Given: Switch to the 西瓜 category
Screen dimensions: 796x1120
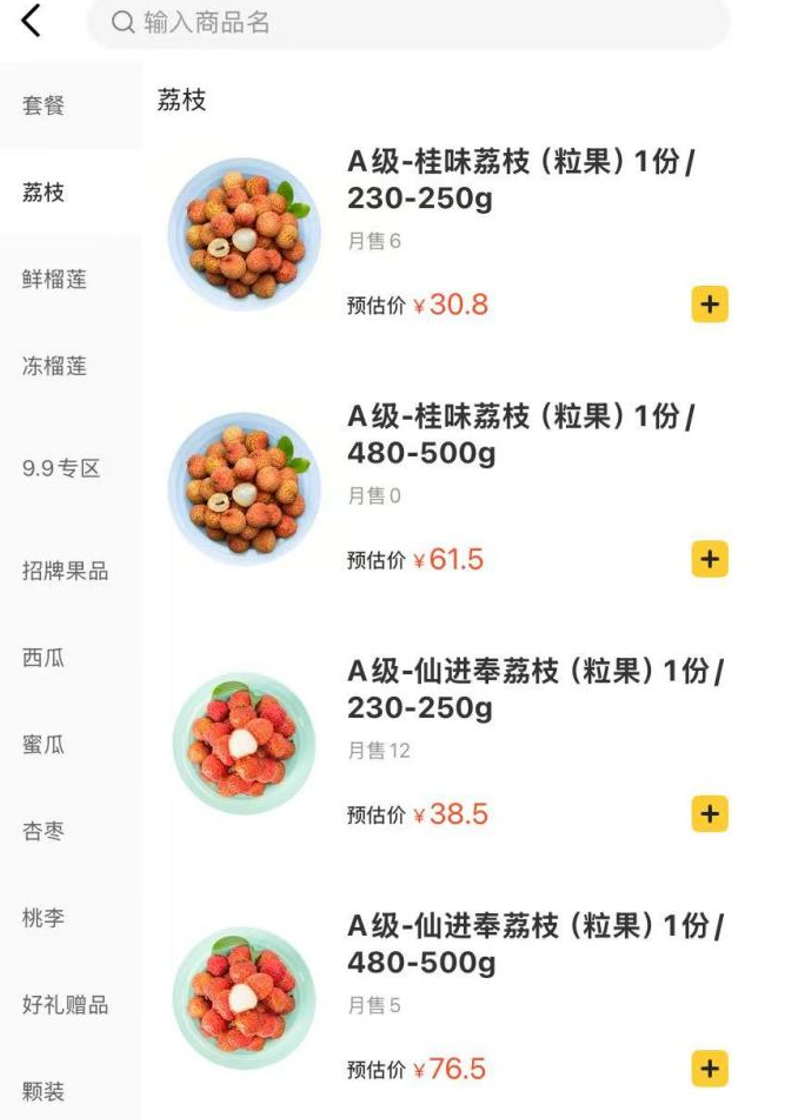Looking at the screenshot, I should (x=44, y=658).
